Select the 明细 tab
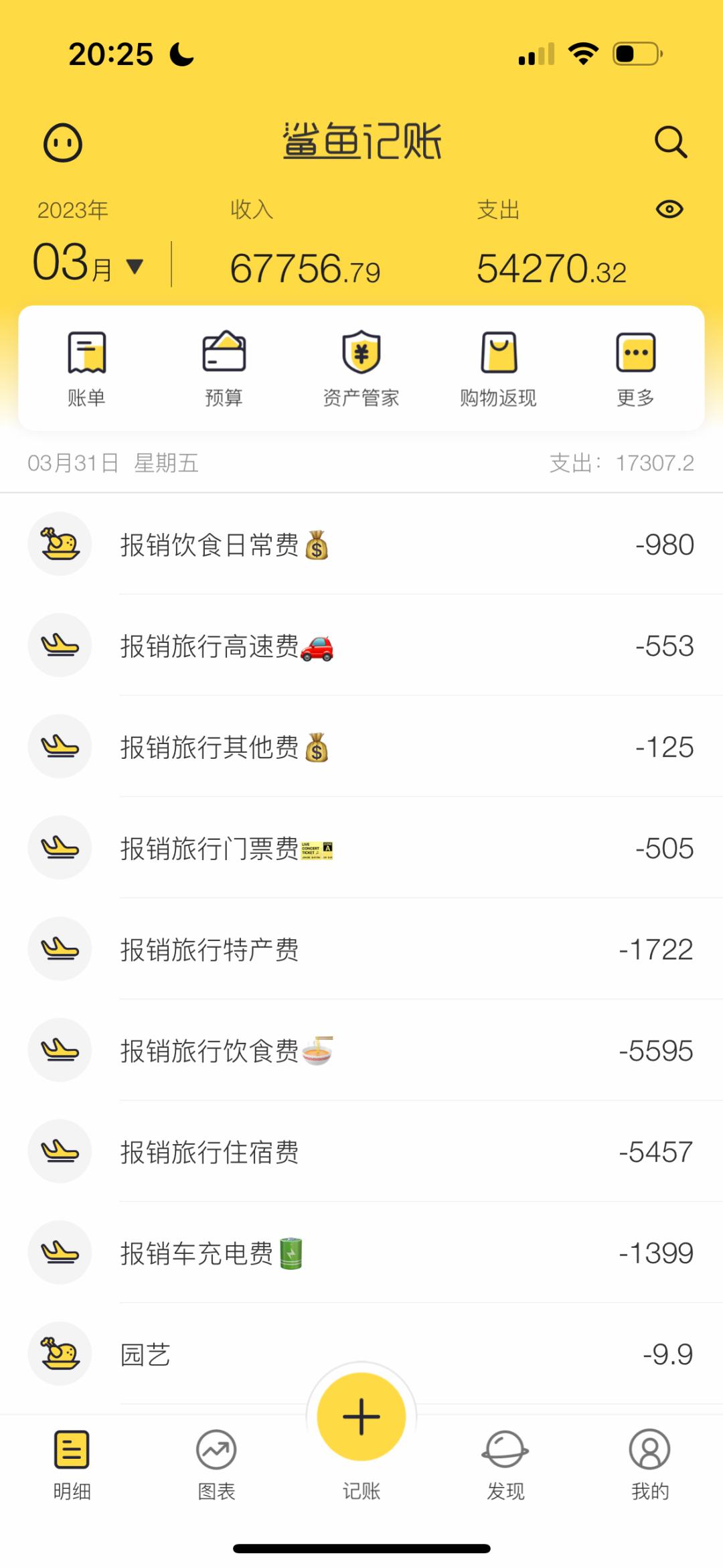 (x=72, y=1464)
